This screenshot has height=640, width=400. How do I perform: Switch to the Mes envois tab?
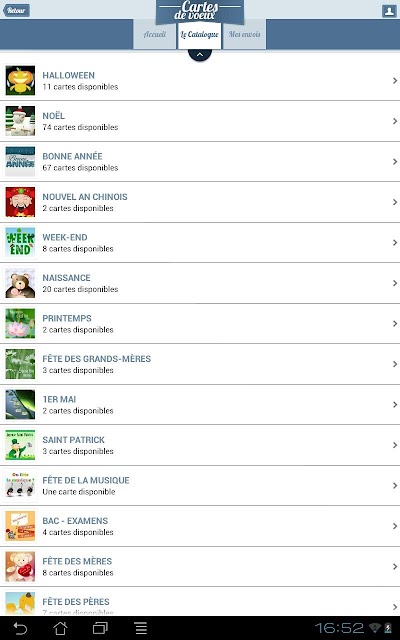(244, 35)
